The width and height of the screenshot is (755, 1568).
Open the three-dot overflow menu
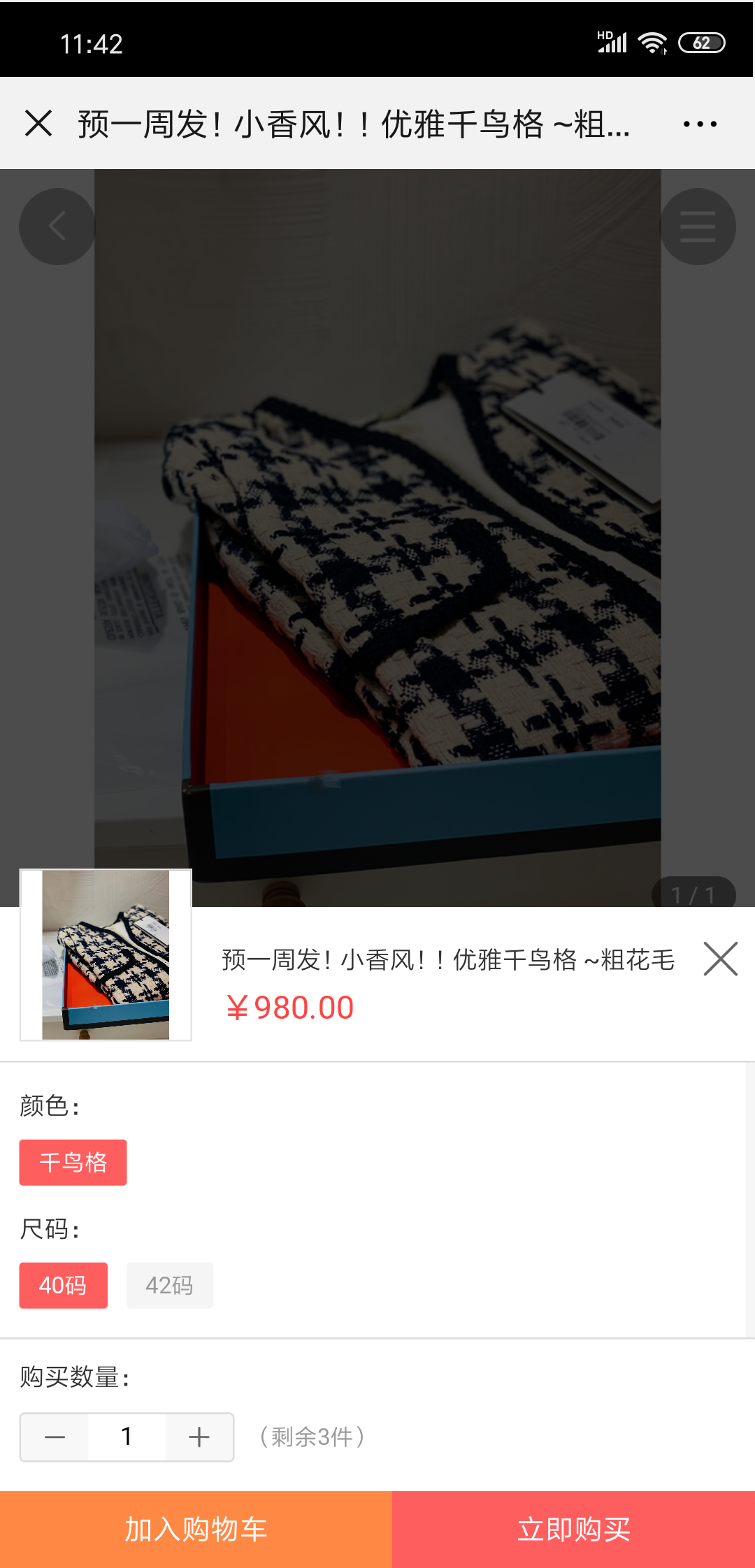700,124
